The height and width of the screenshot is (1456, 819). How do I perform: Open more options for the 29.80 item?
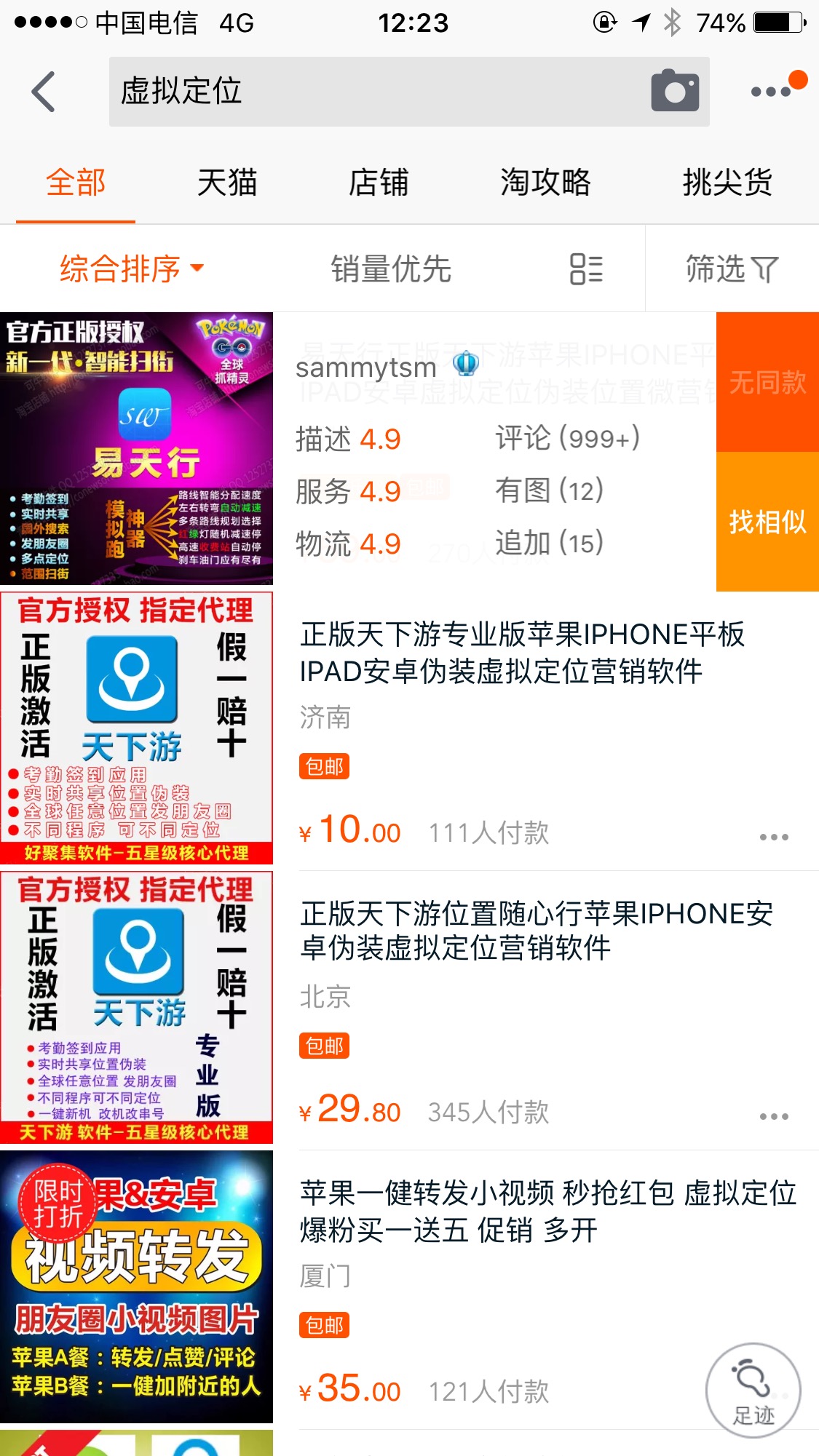tap(774, 1116)
